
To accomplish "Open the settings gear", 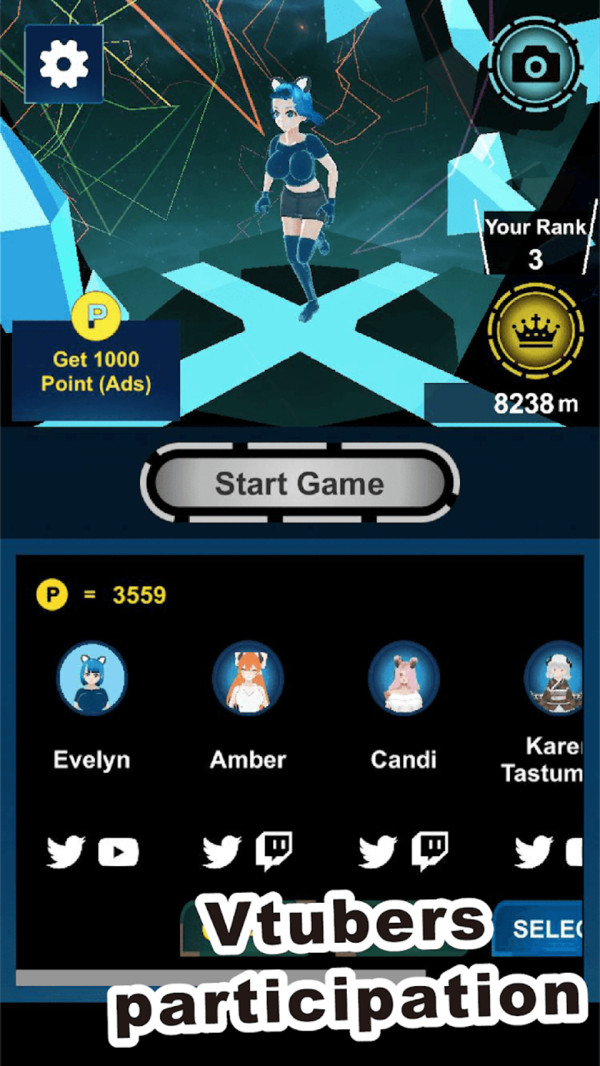I will point(64,64).
